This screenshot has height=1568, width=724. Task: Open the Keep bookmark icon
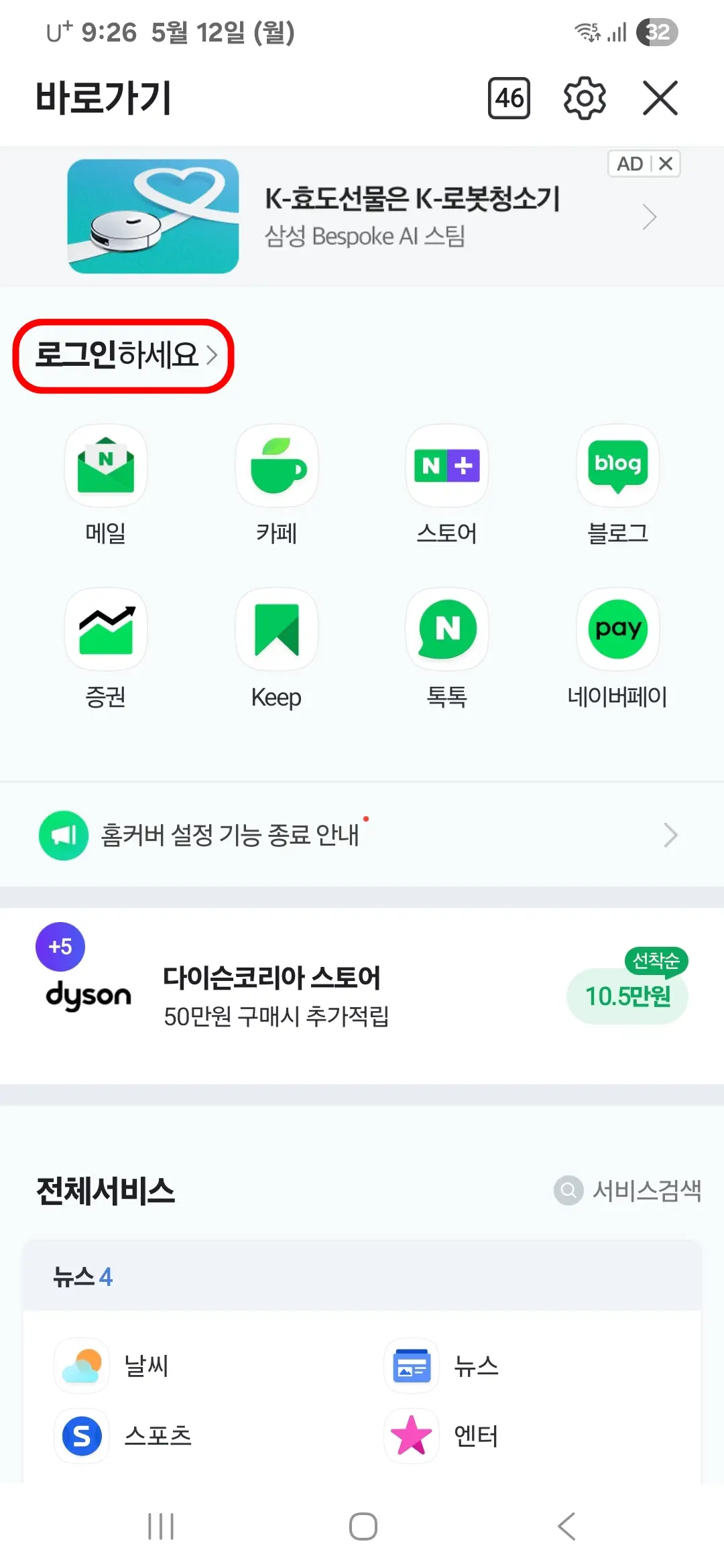[276, 629]
